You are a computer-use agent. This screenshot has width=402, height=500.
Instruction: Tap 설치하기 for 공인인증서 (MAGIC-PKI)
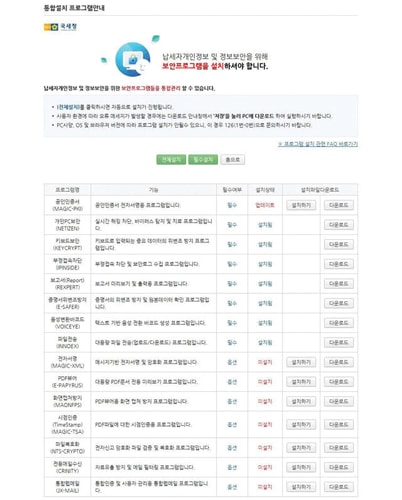(x=301, y=205)
